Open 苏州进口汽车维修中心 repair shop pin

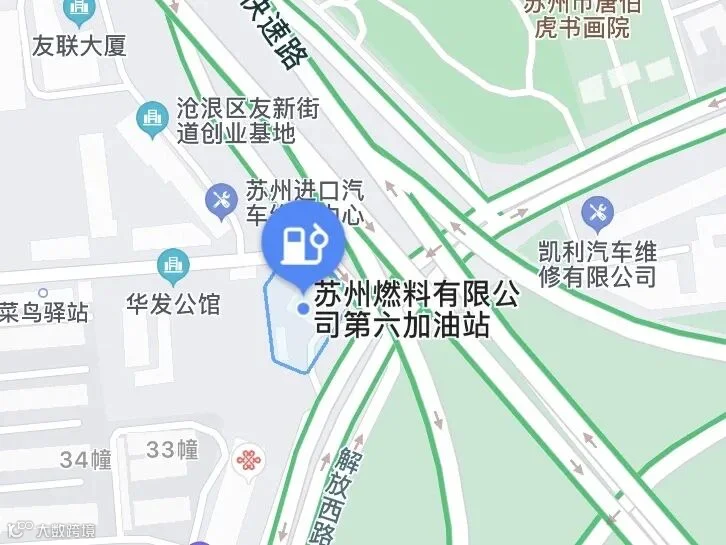[221, 202]
